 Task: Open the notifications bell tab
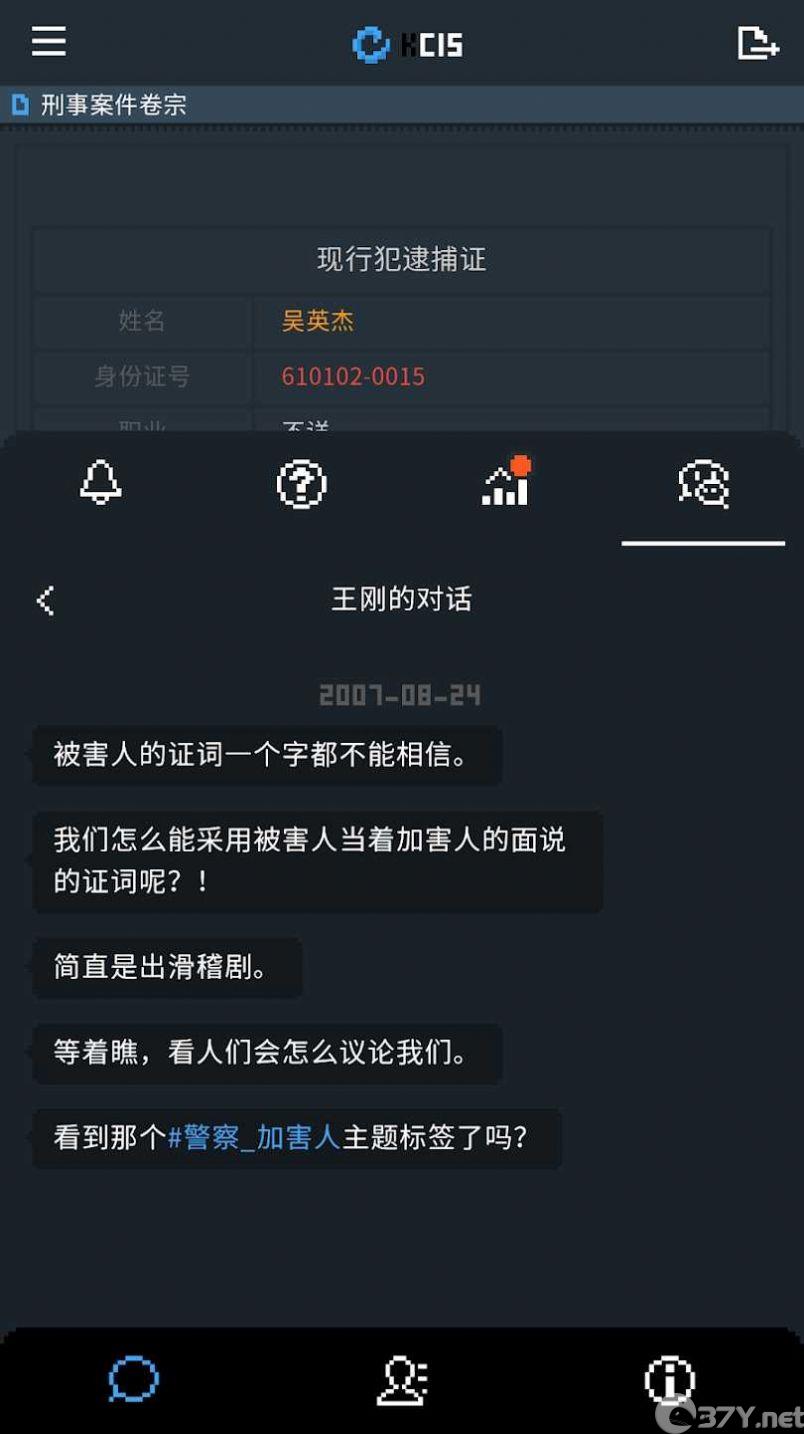(x=100, y=485)
